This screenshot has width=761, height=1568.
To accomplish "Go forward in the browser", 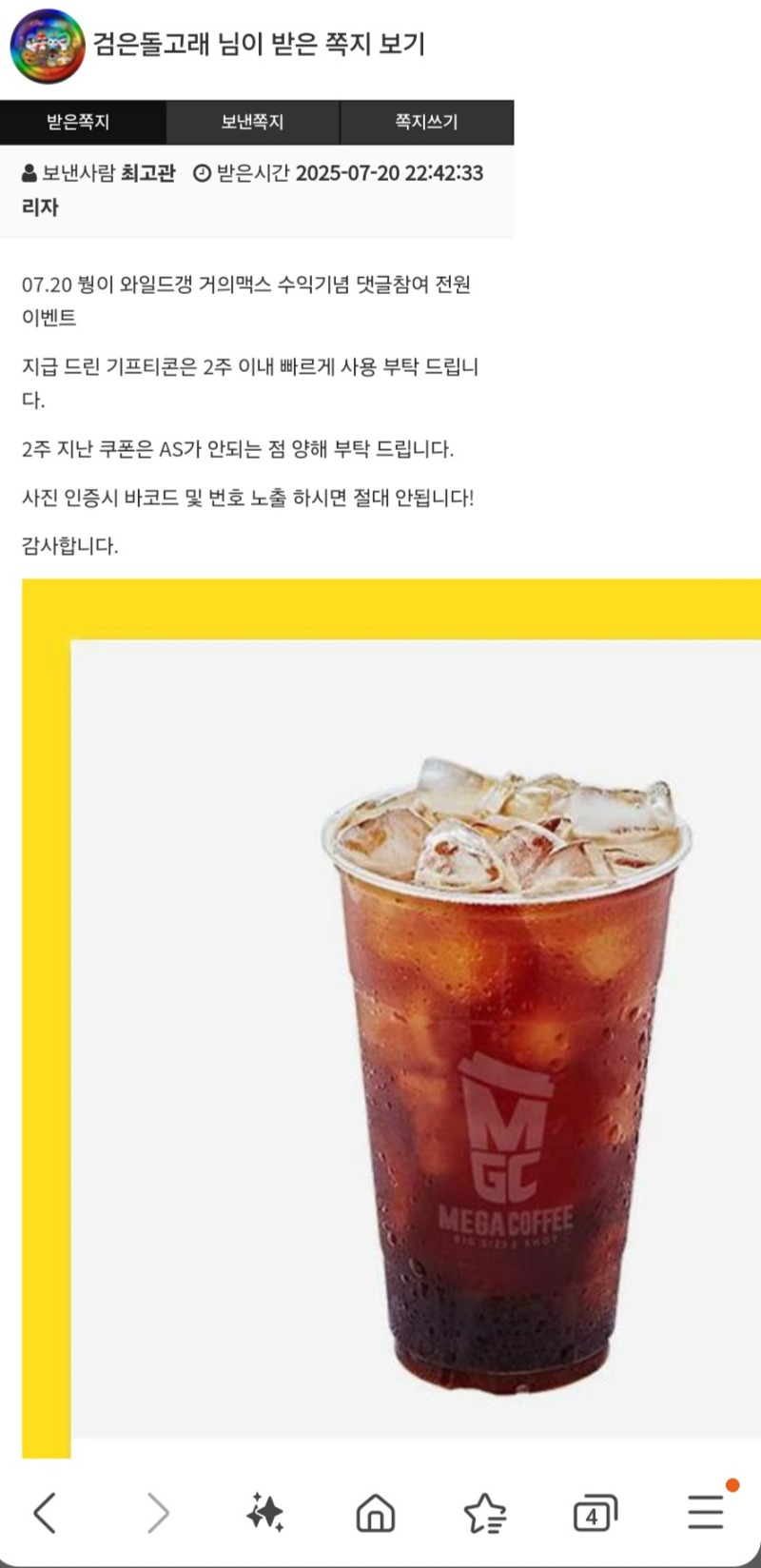I will tap(158, 1512).
